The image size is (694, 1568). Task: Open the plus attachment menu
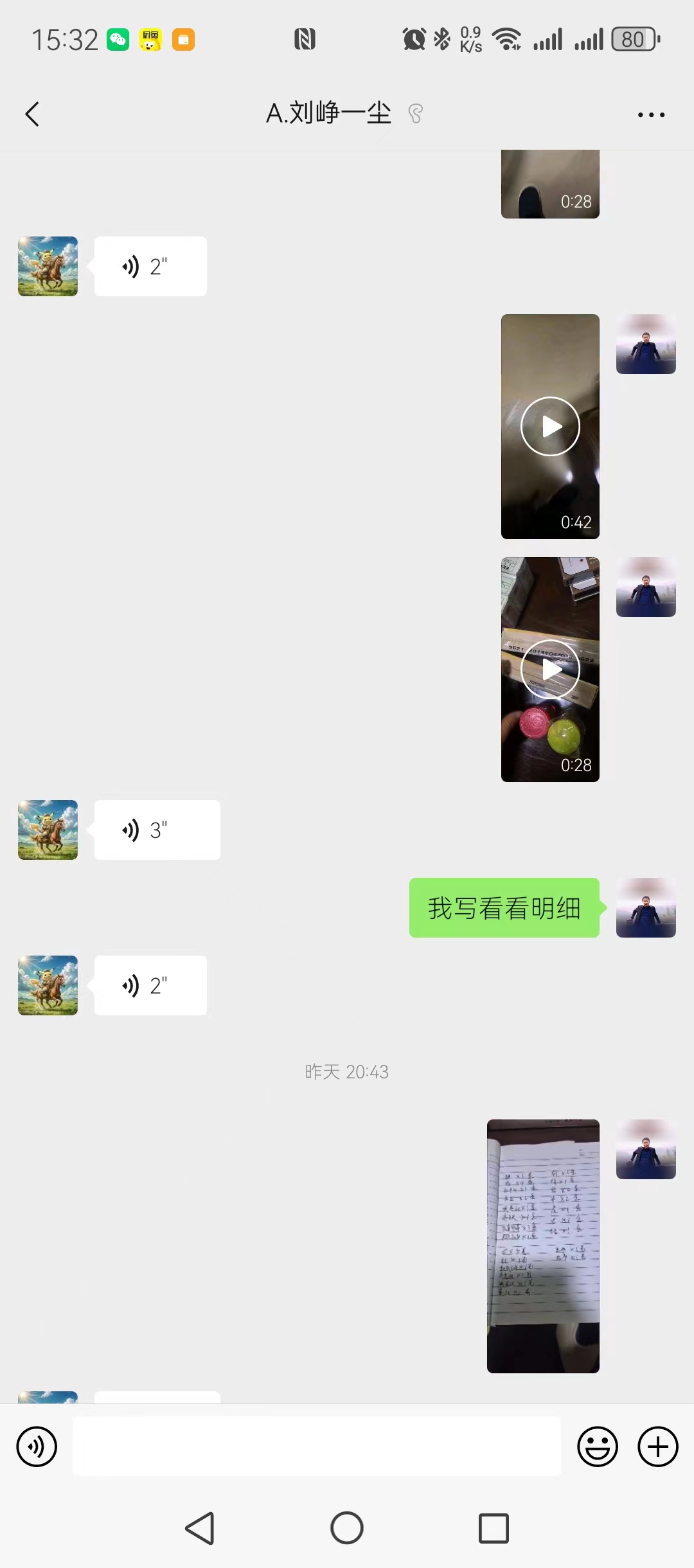point(657,1447)
